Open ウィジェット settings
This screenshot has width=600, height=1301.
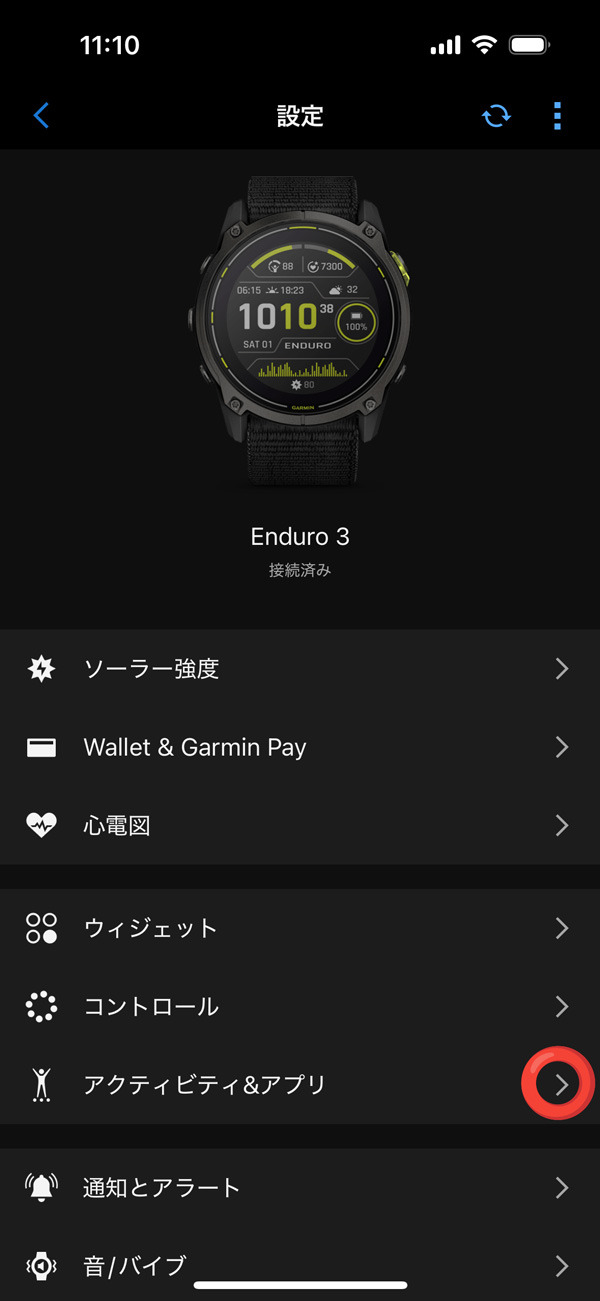[300, 928]
